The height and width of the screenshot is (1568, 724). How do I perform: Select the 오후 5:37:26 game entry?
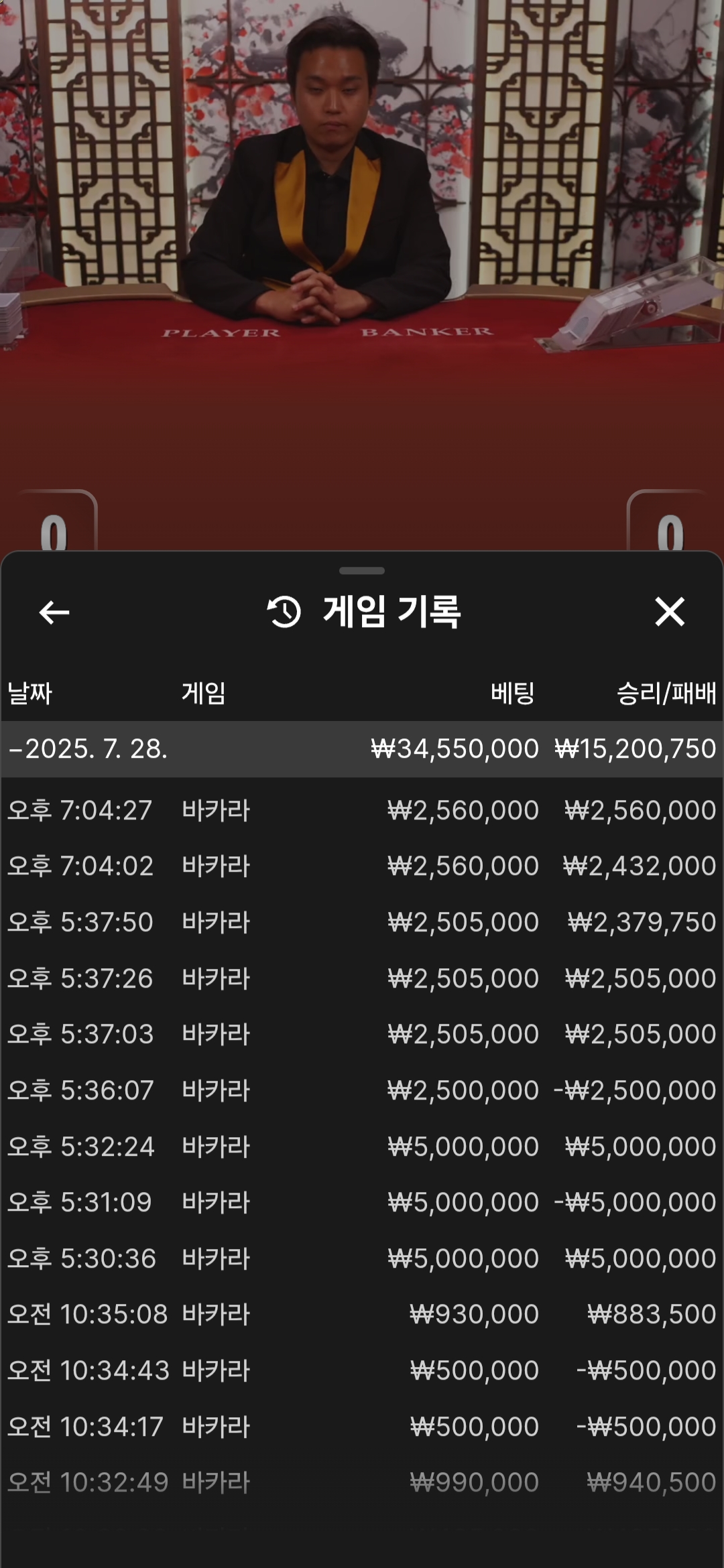362,978
